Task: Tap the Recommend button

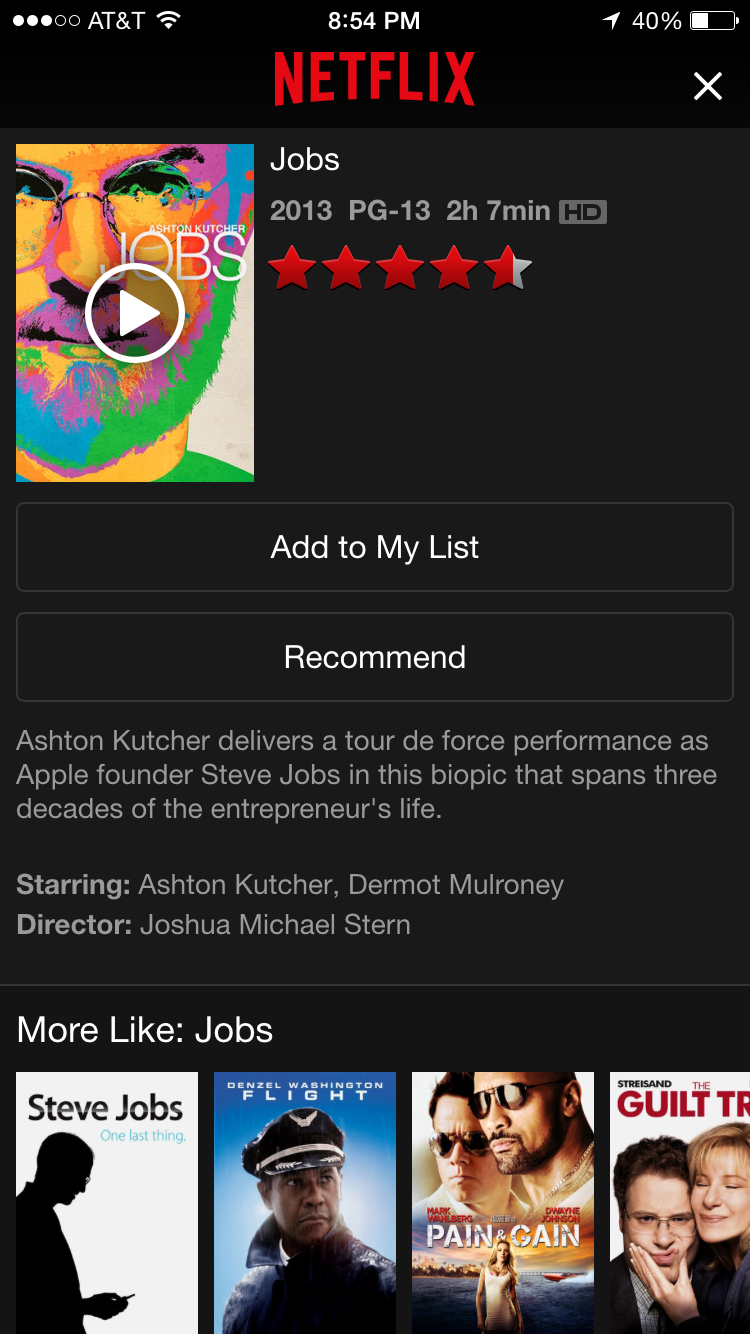Action: (375, 657)
